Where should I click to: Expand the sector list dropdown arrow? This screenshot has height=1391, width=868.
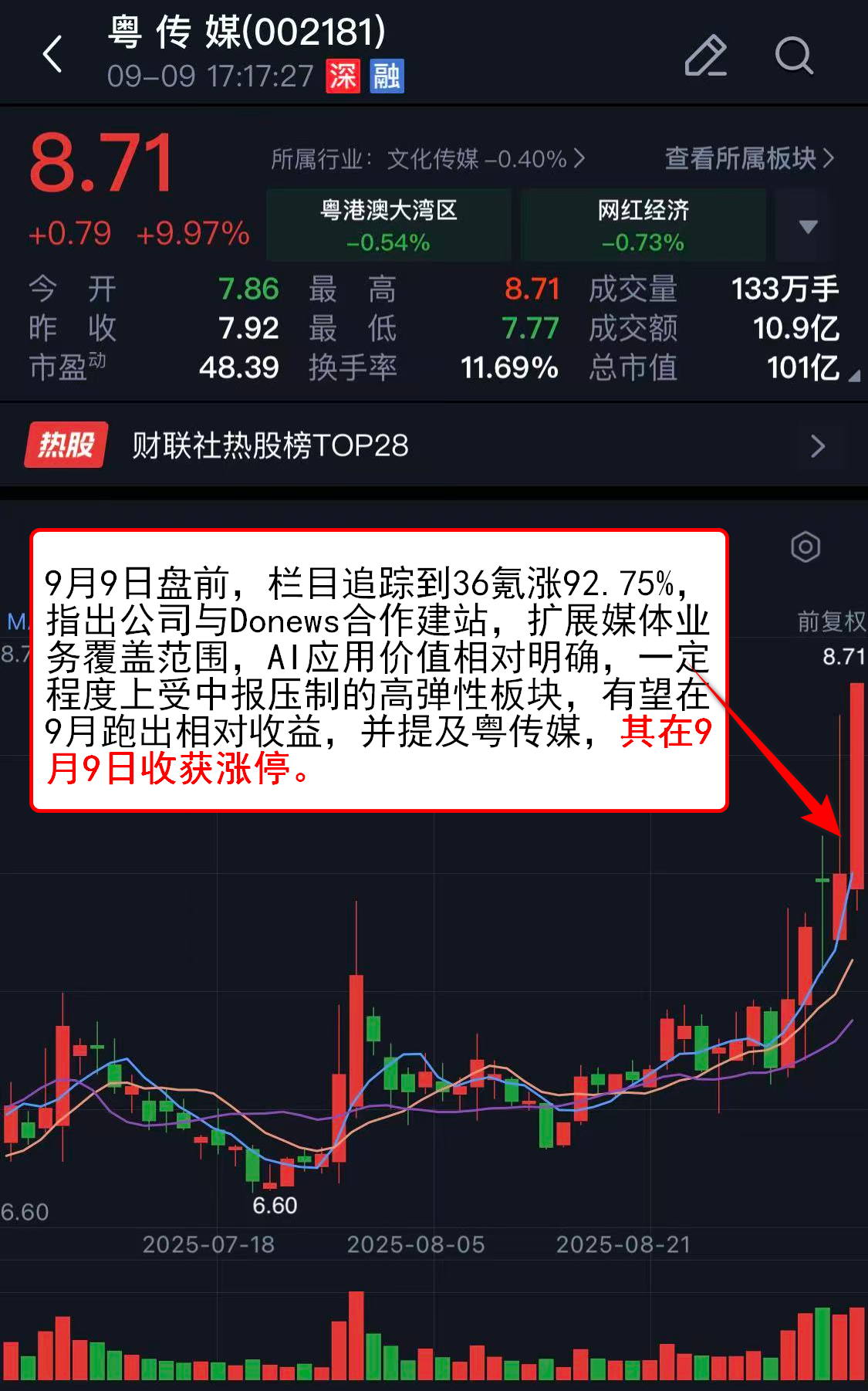[x=807, y=226]
